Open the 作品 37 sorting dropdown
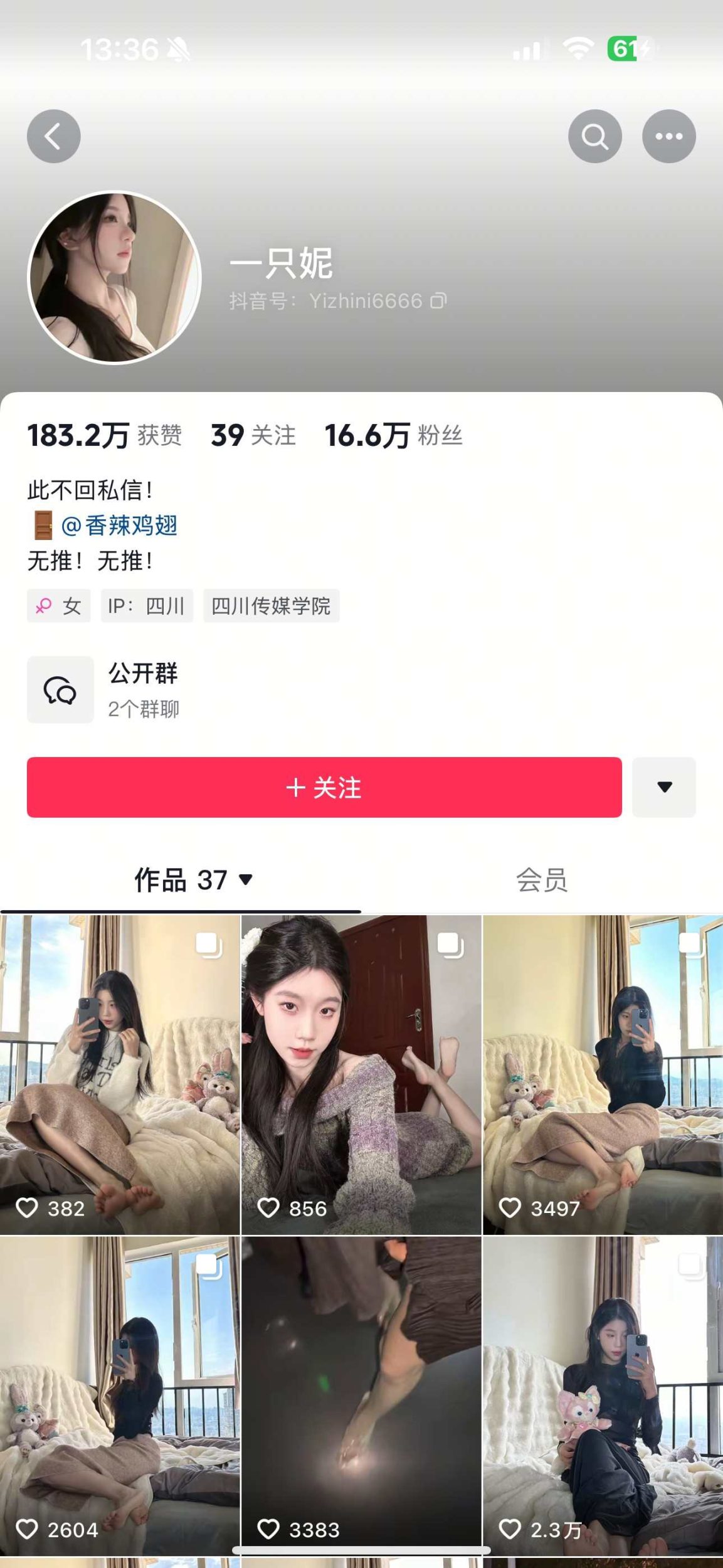Viewport: 723px width, 1568px height. (246, 881)
